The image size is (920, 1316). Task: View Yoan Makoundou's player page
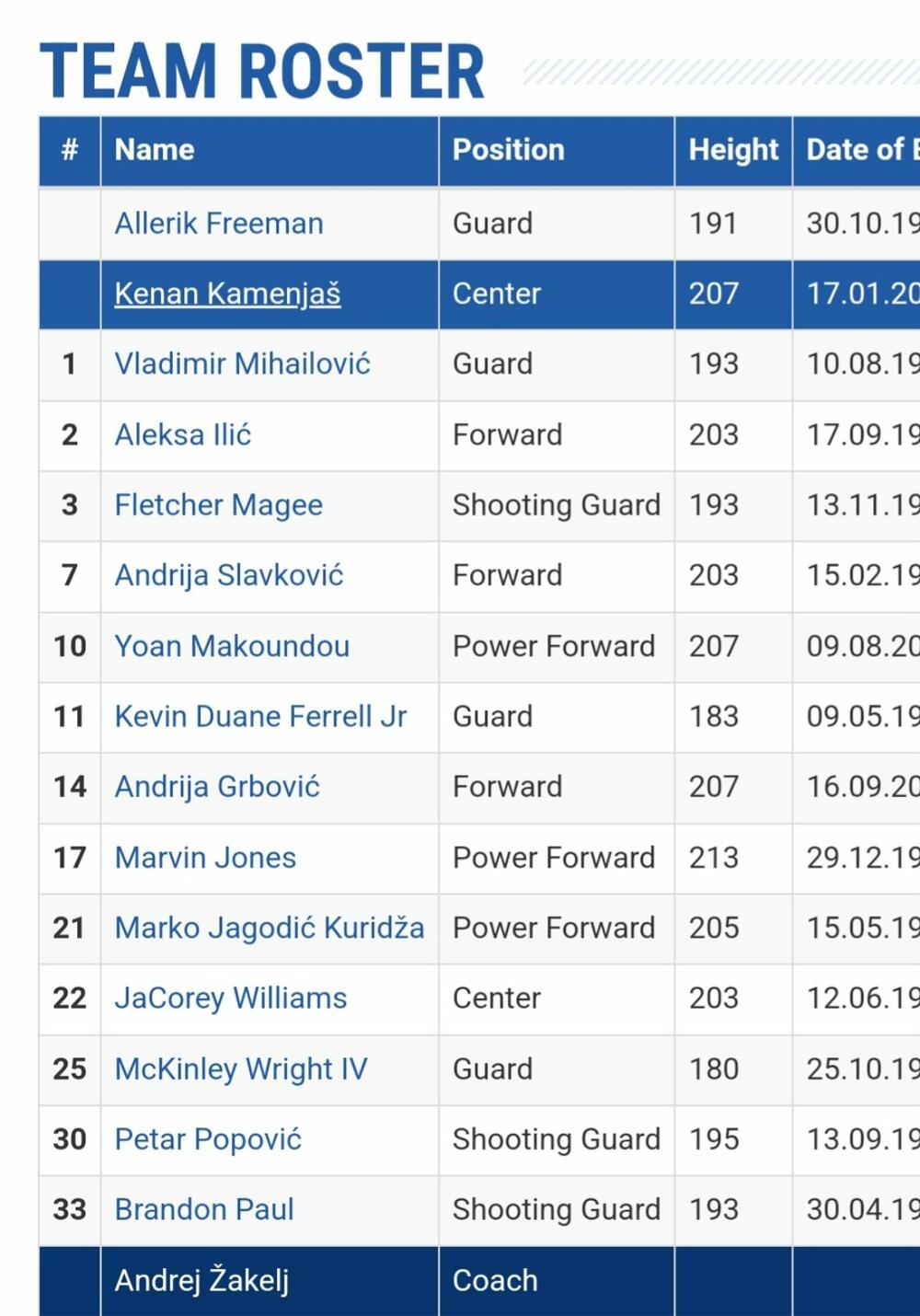[x=232, y=646]
